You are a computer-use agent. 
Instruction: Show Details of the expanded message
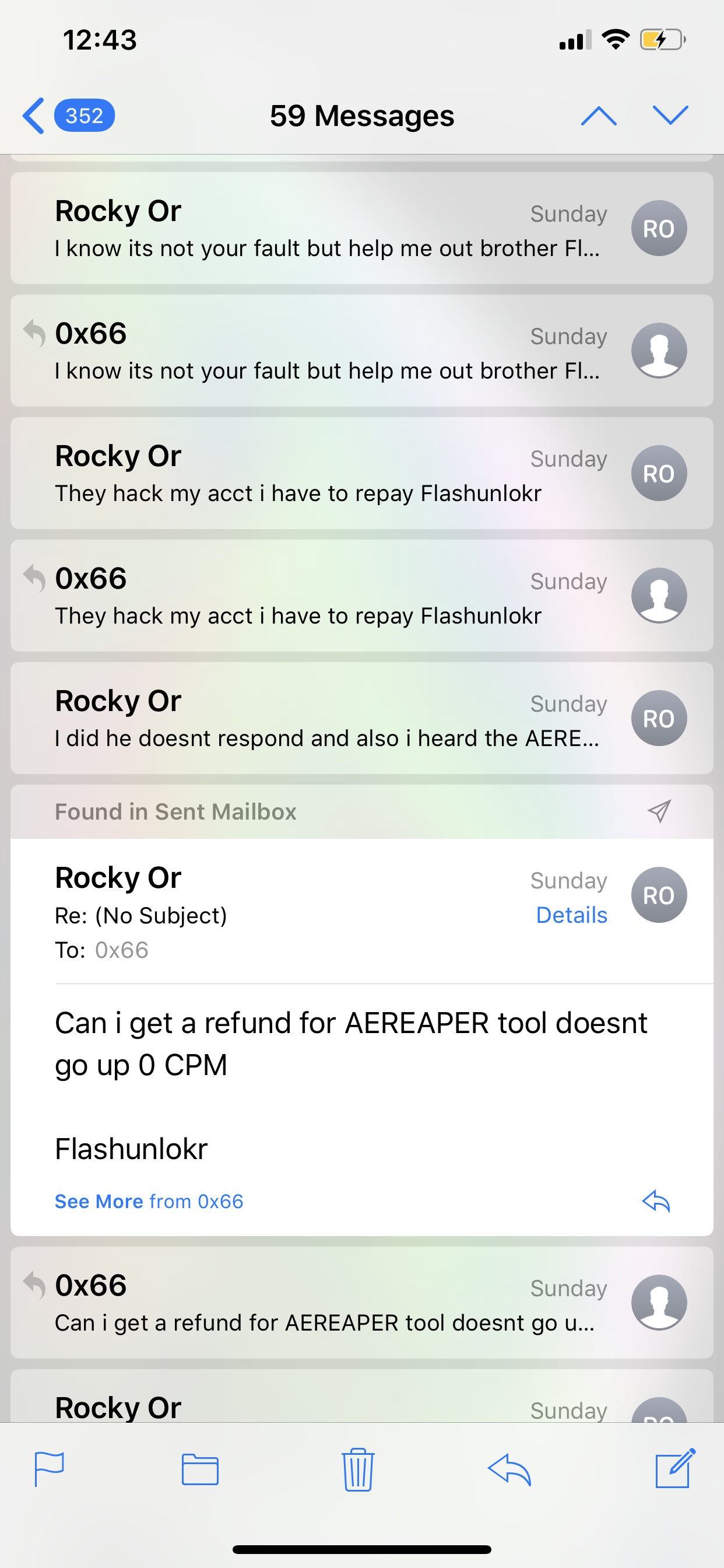coord(571,915)
